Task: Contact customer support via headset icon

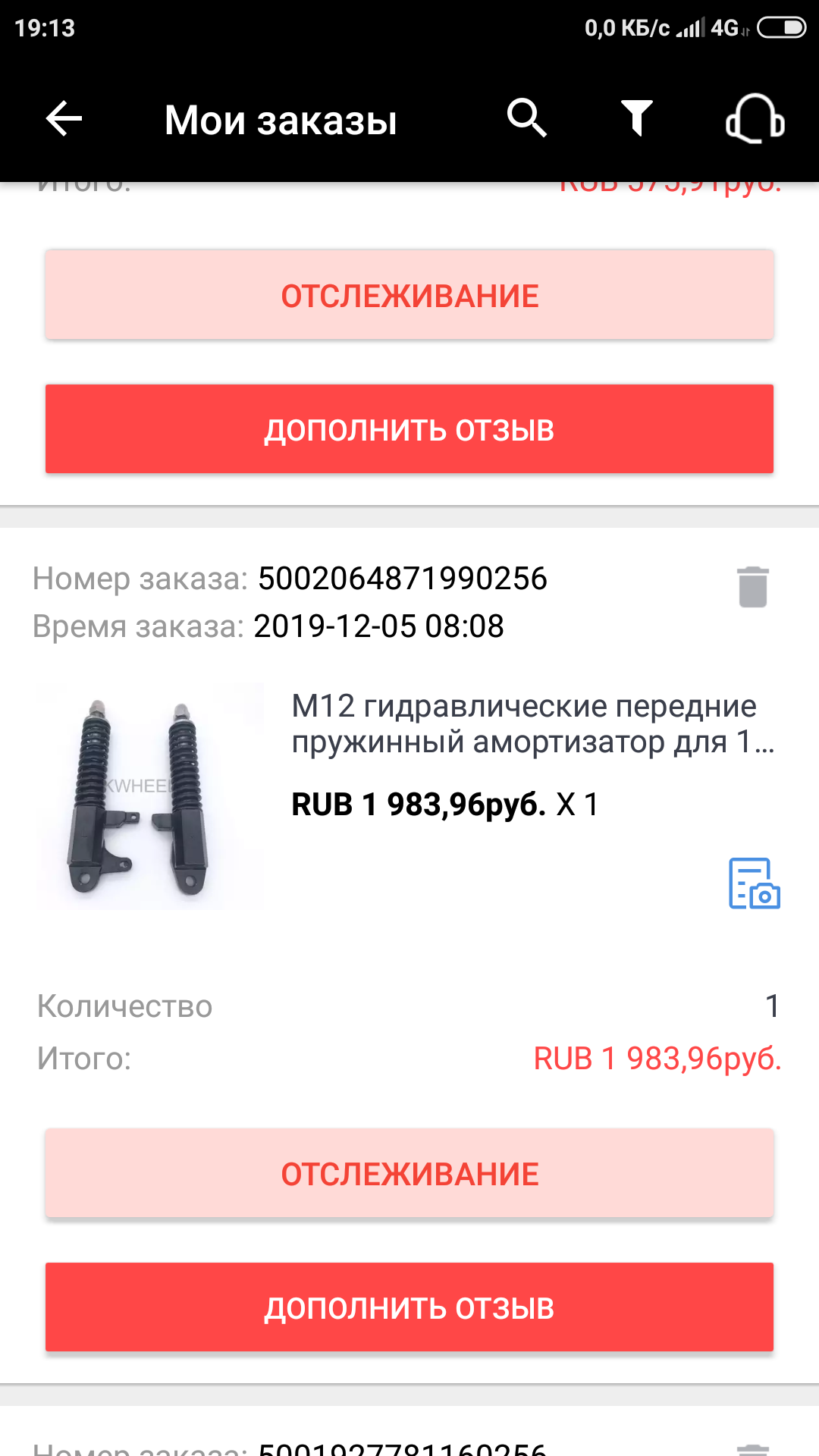Action: tap(755, 118)
